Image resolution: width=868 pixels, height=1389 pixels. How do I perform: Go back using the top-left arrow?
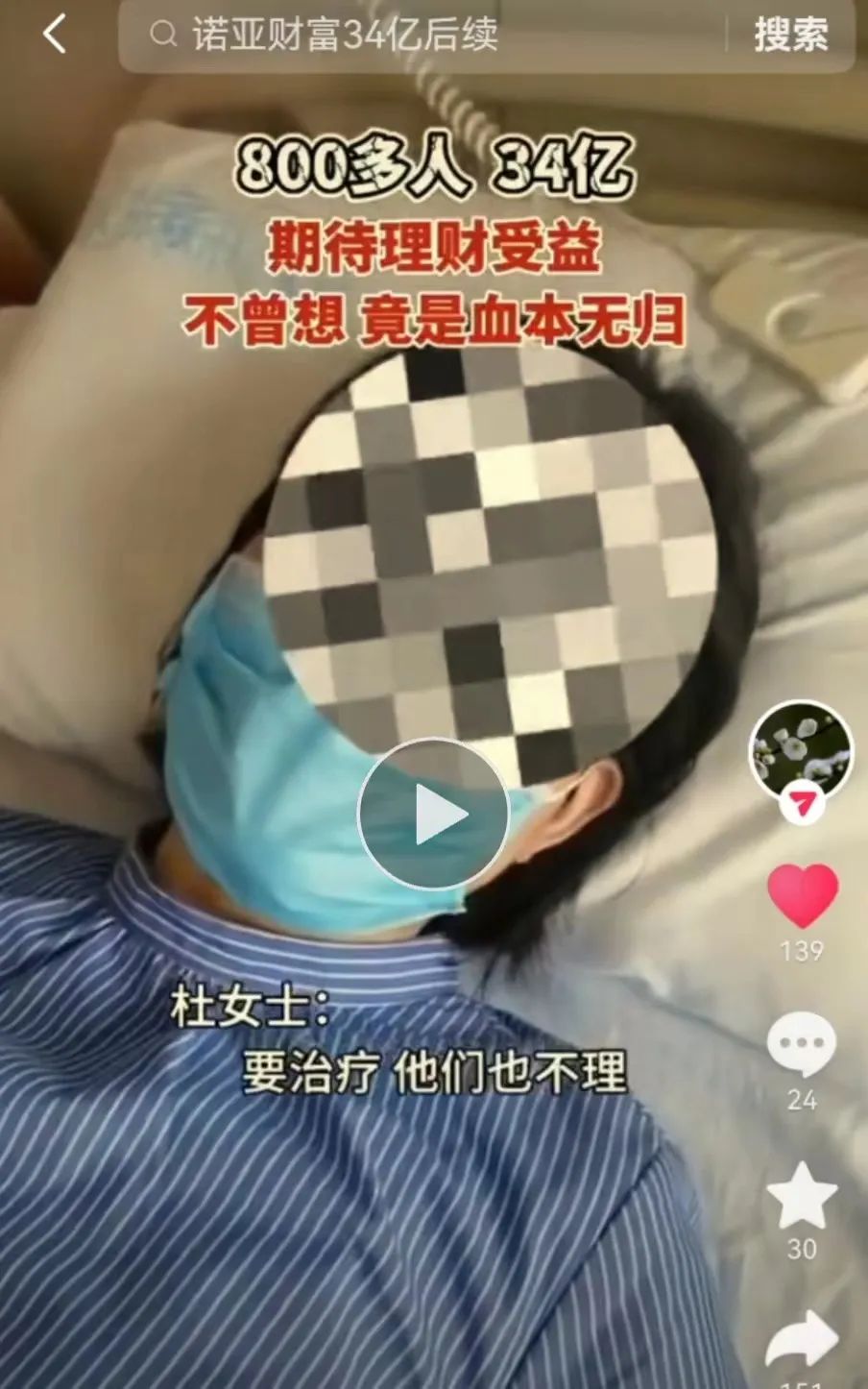pos(55,36)
